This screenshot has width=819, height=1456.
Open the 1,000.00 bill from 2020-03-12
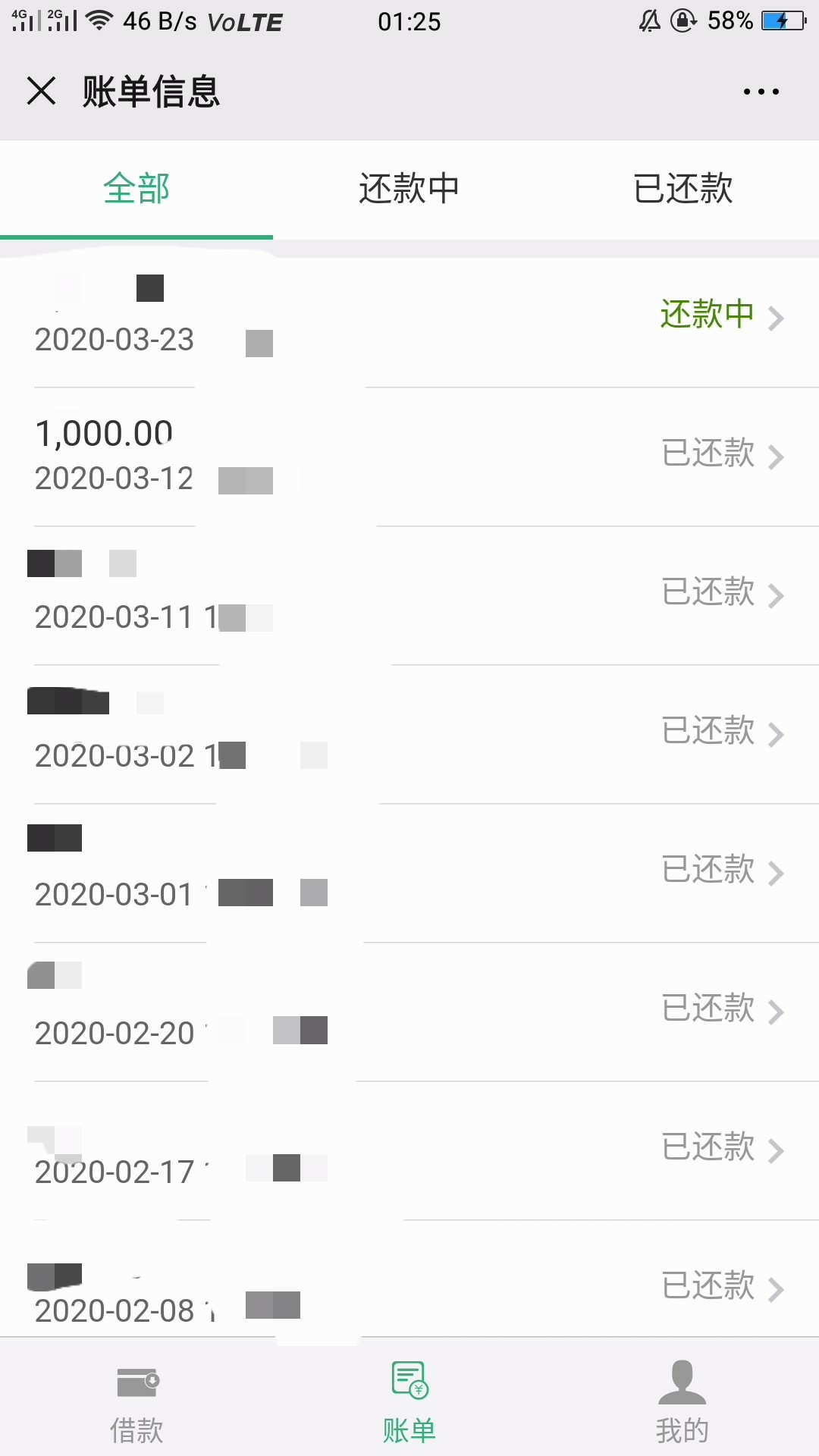(x=409, y=457)
